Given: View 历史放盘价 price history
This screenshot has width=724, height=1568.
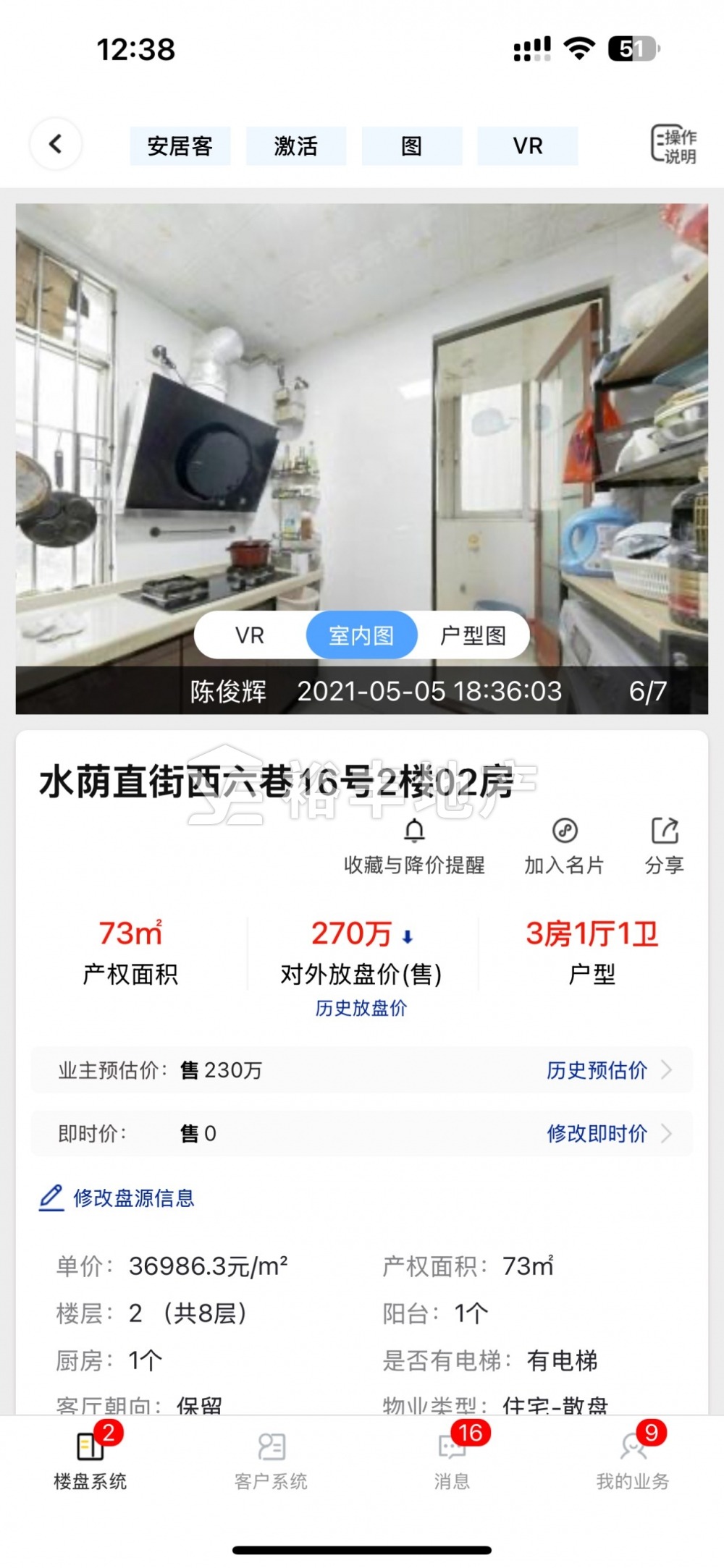Looking at the screenshot, I should tap(361, 1008).
